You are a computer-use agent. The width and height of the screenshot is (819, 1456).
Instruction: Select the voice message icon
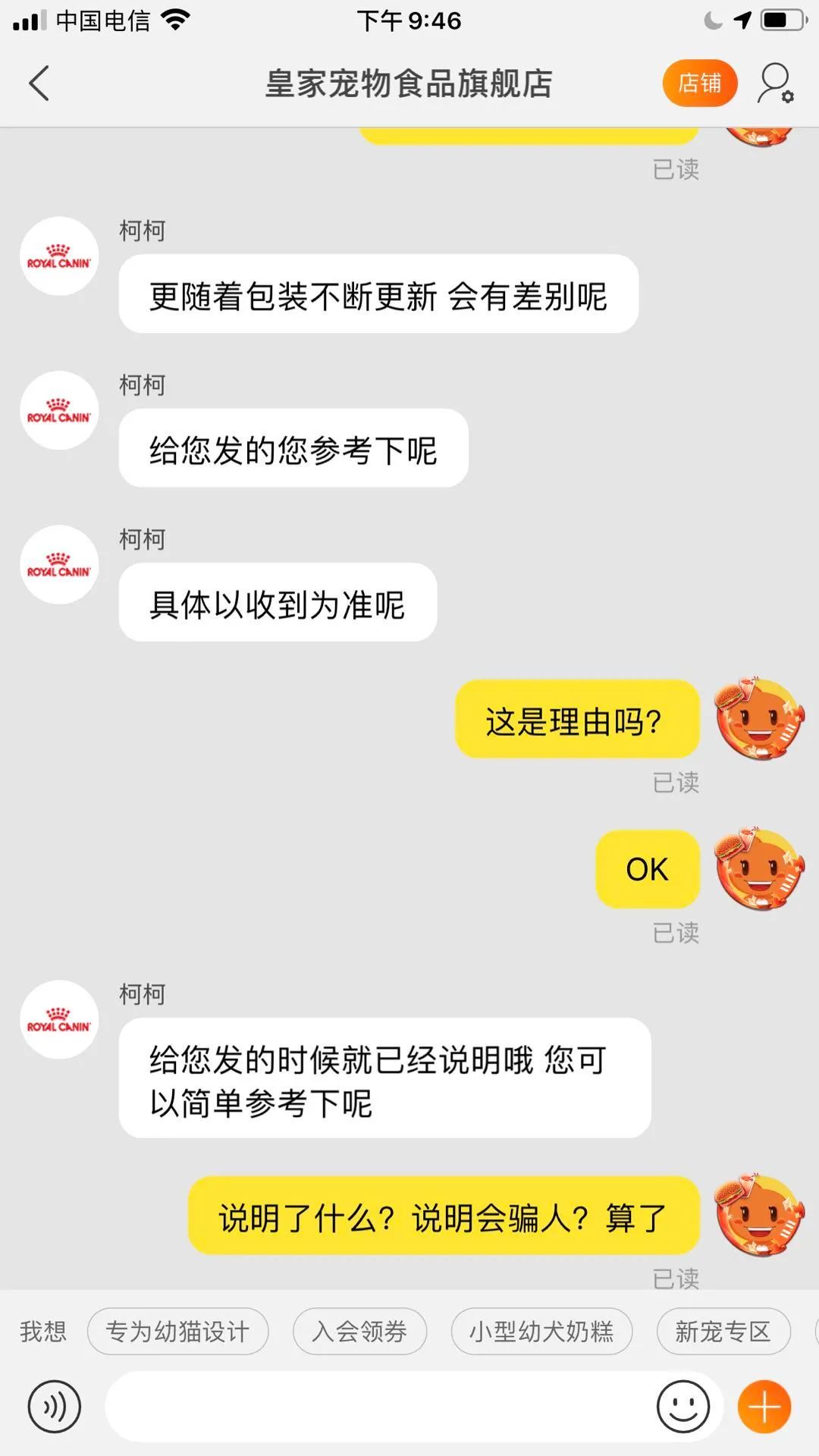[x=55, y=1407]
